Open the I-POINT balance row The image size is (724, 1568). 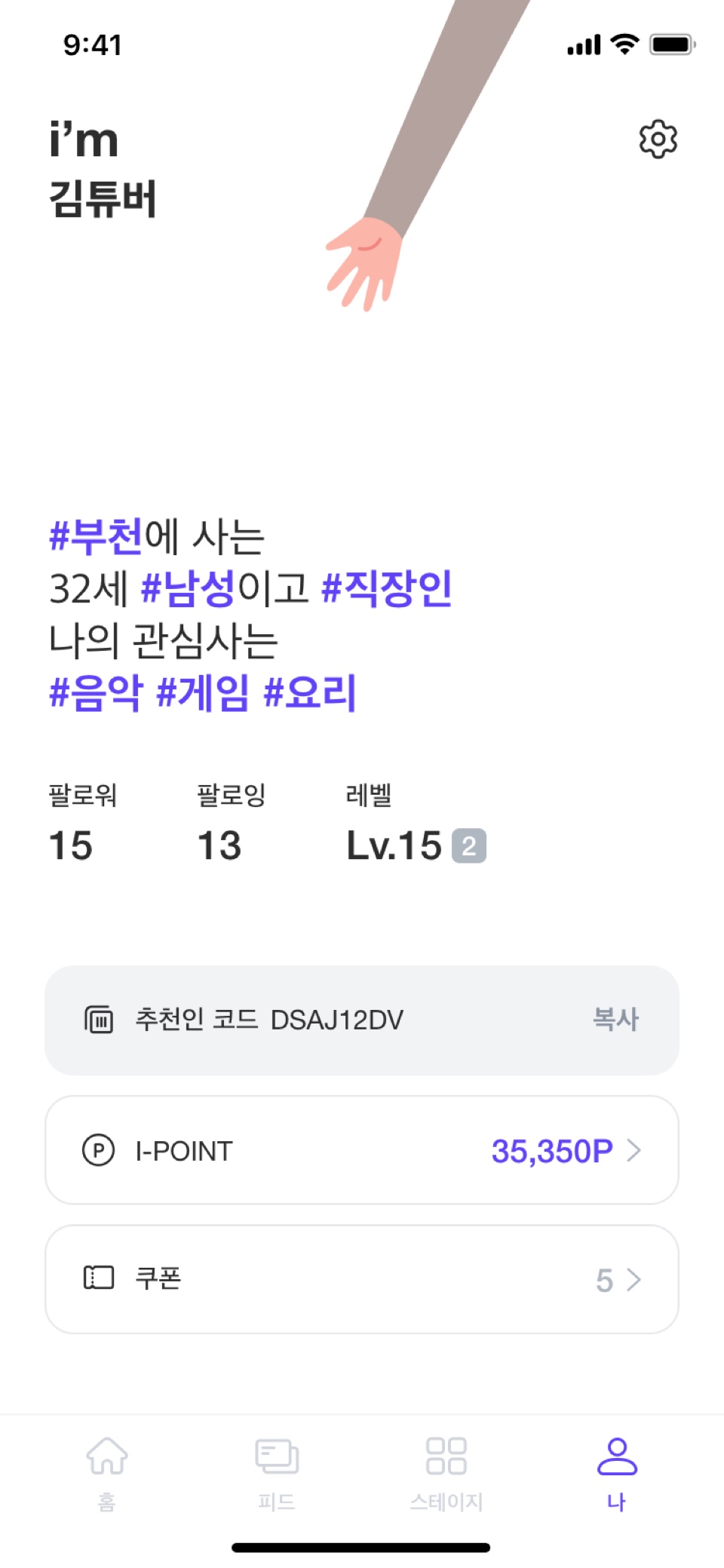point(362,1150)
